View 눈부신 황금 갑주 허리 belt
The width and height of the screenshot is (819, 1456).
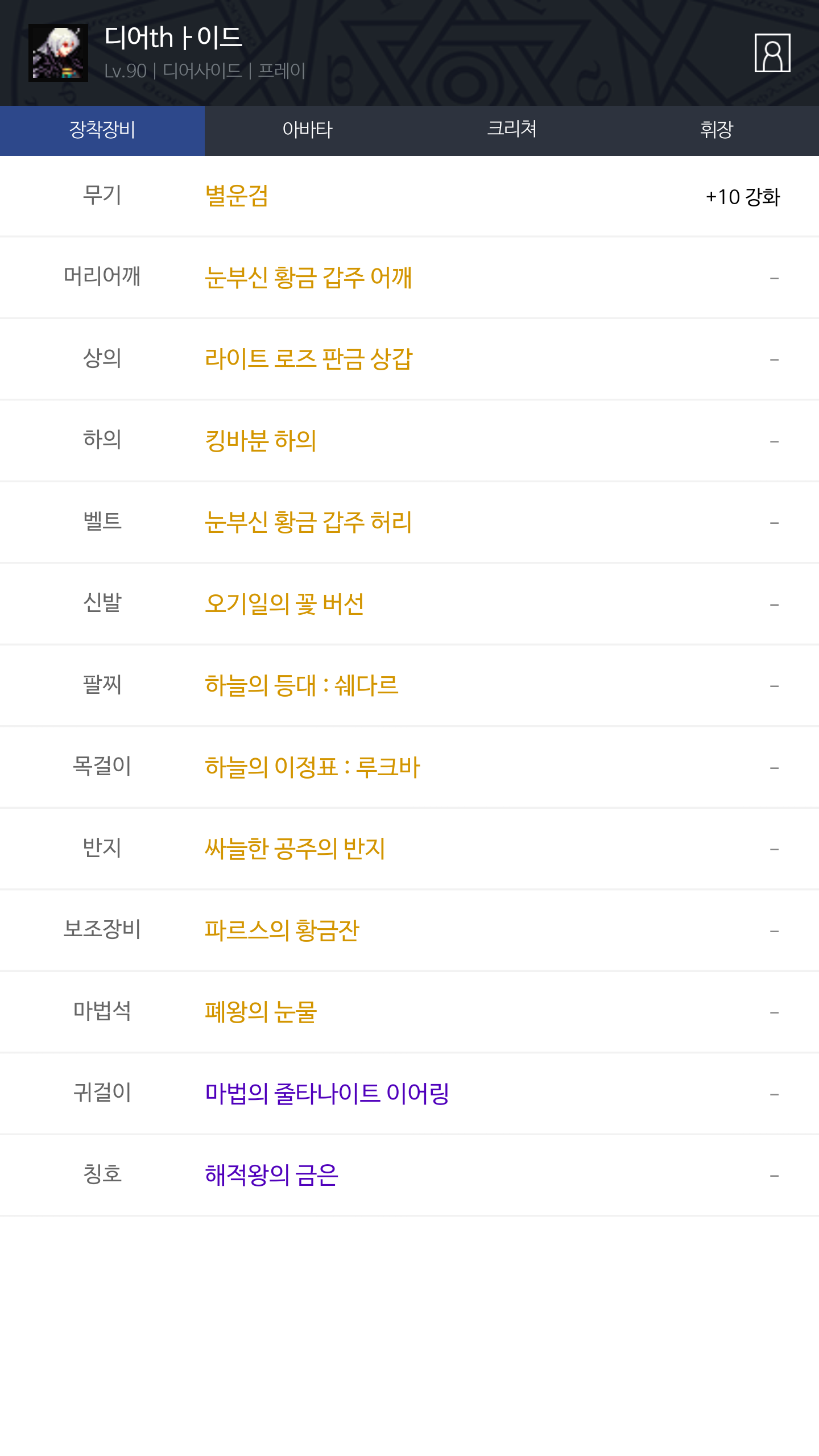click(308, 522)
